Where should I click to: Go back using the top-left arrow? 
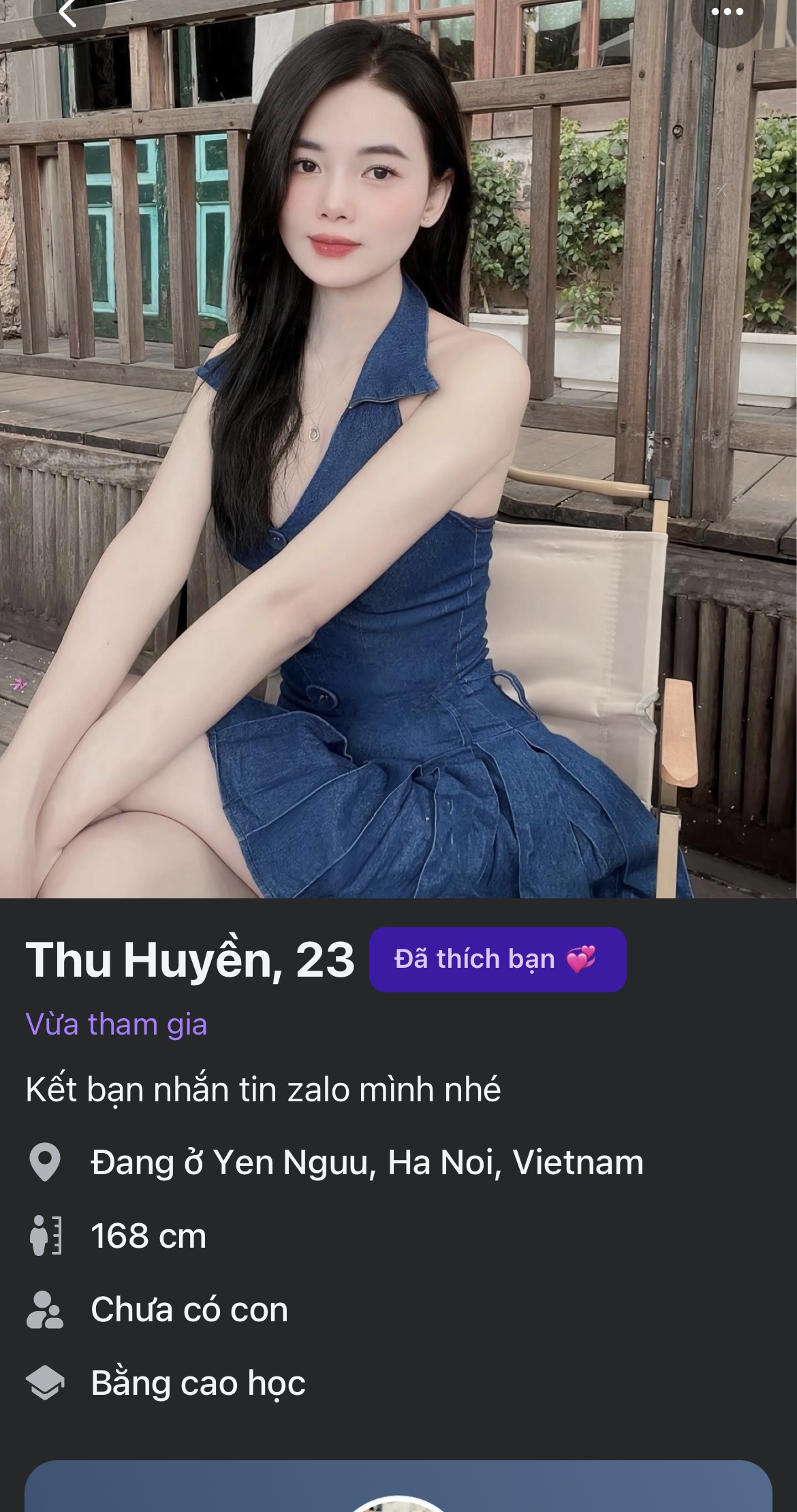(x=67, y=14)
